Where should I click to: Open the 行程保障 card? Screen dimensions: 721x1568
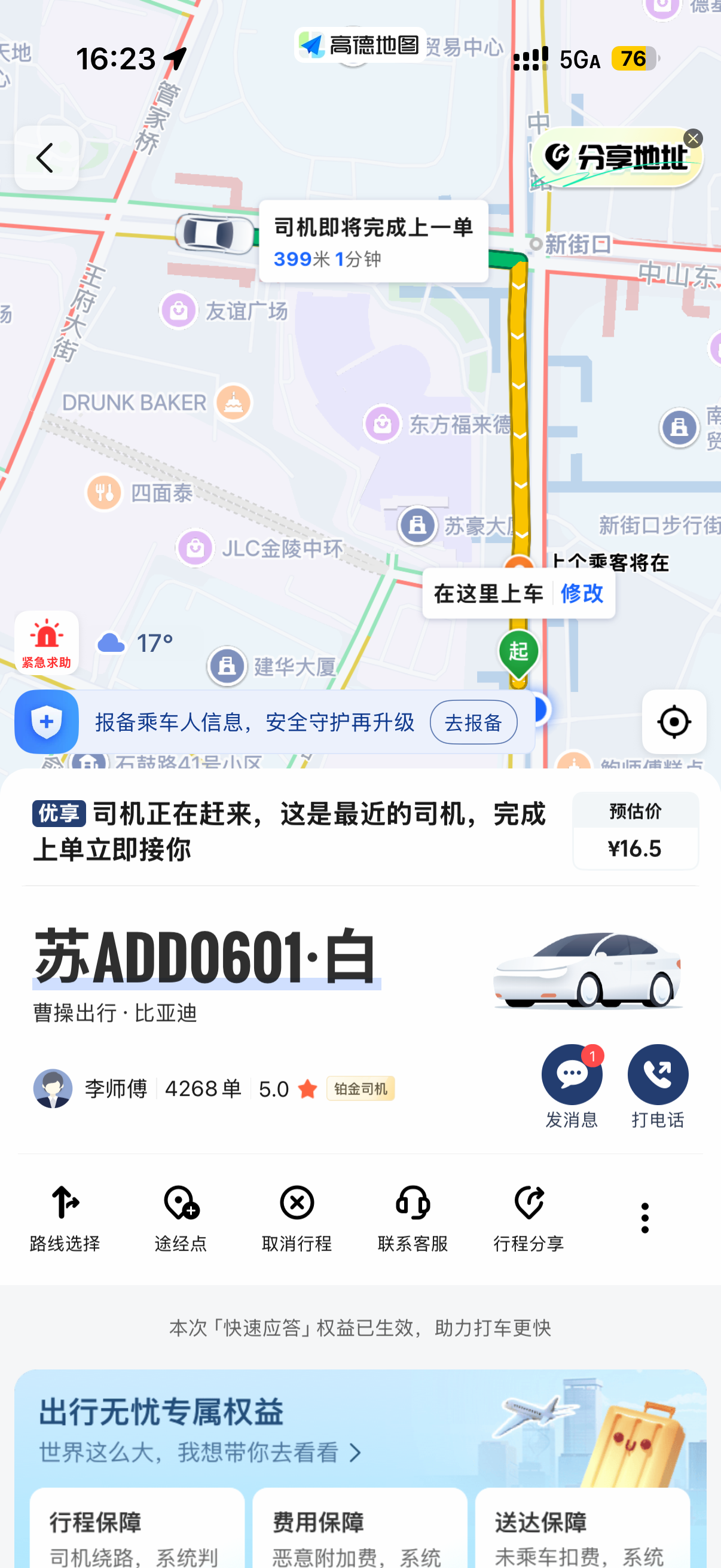[x=137, y=1528]
